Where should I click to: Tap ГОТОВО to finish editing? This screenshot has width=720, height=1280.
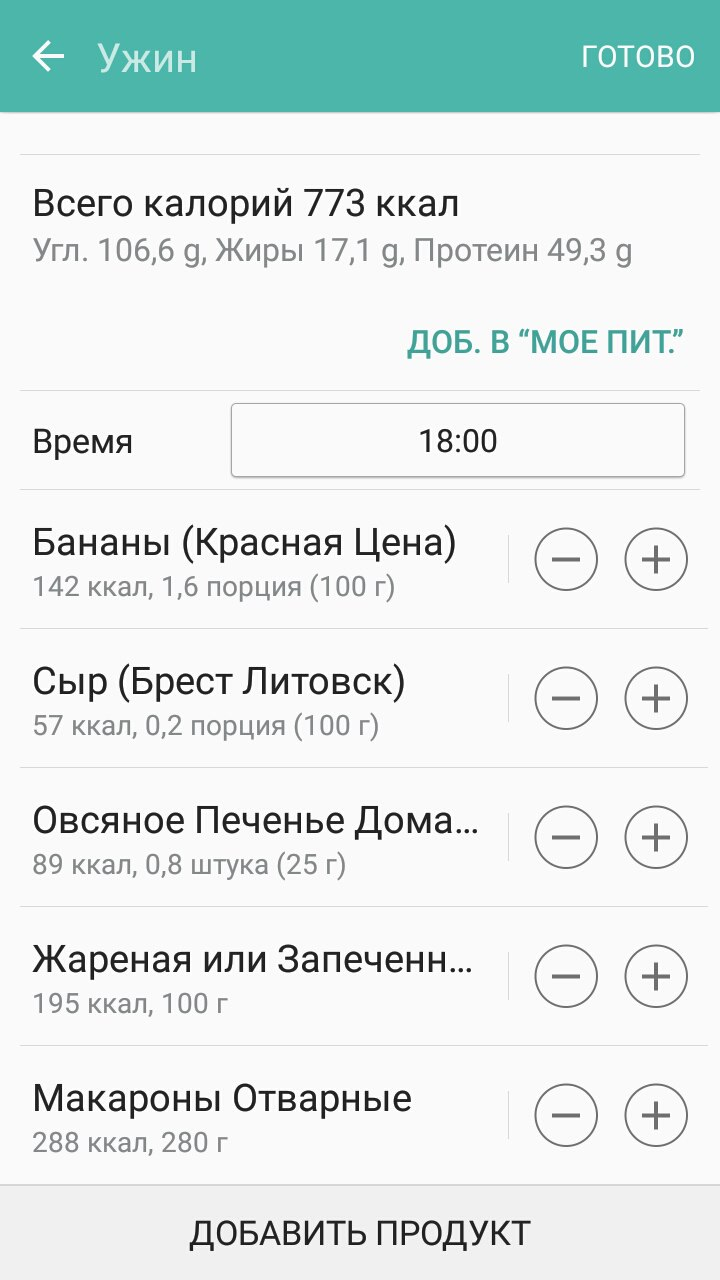(637, 57)
